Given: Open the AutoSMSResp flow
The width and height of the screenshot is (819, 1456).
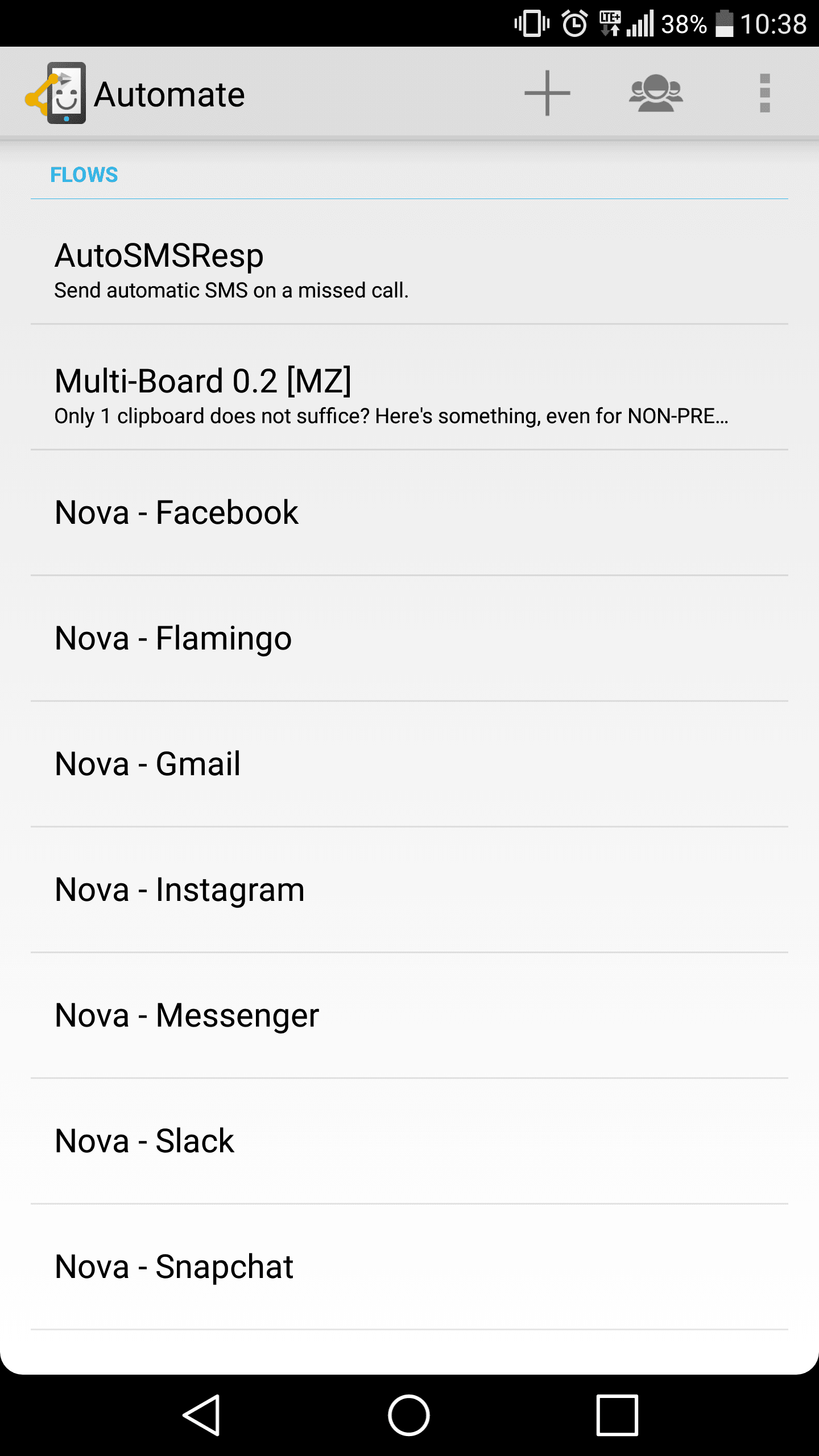Looking at the screenshot, I should pos(409,262).
